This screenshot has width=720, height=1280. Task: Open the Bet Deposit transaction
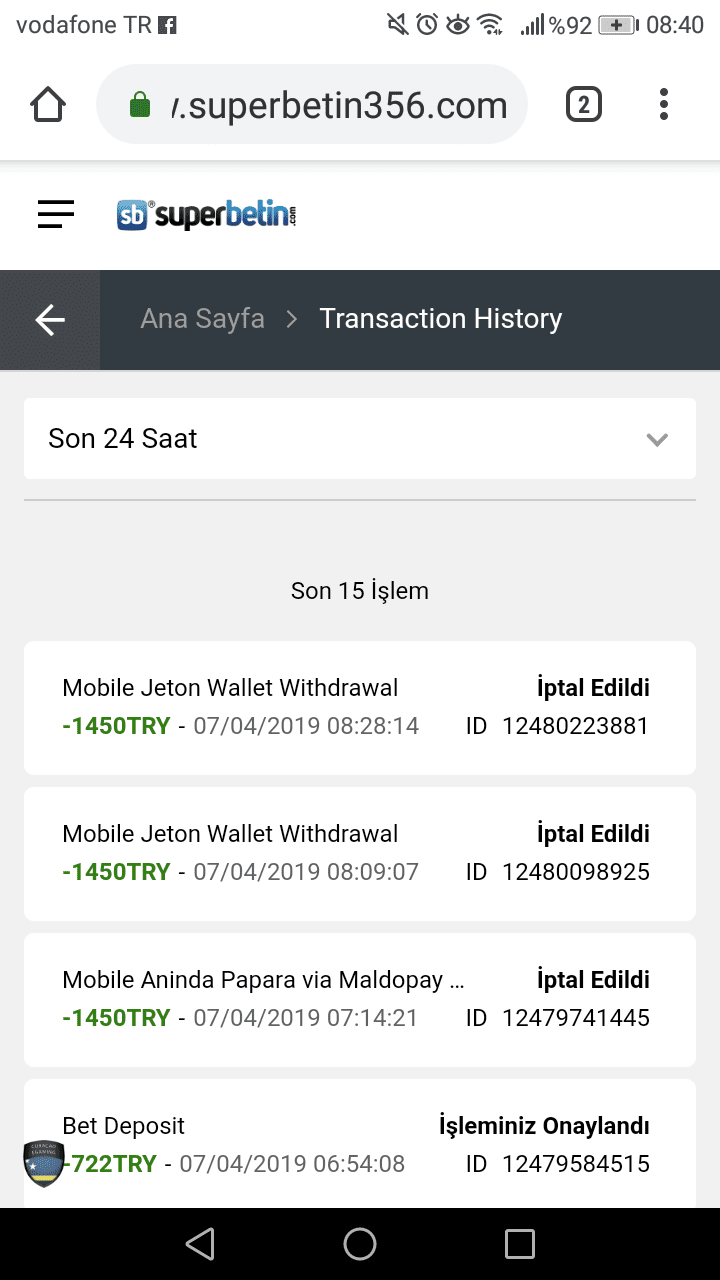point(360,1144)
